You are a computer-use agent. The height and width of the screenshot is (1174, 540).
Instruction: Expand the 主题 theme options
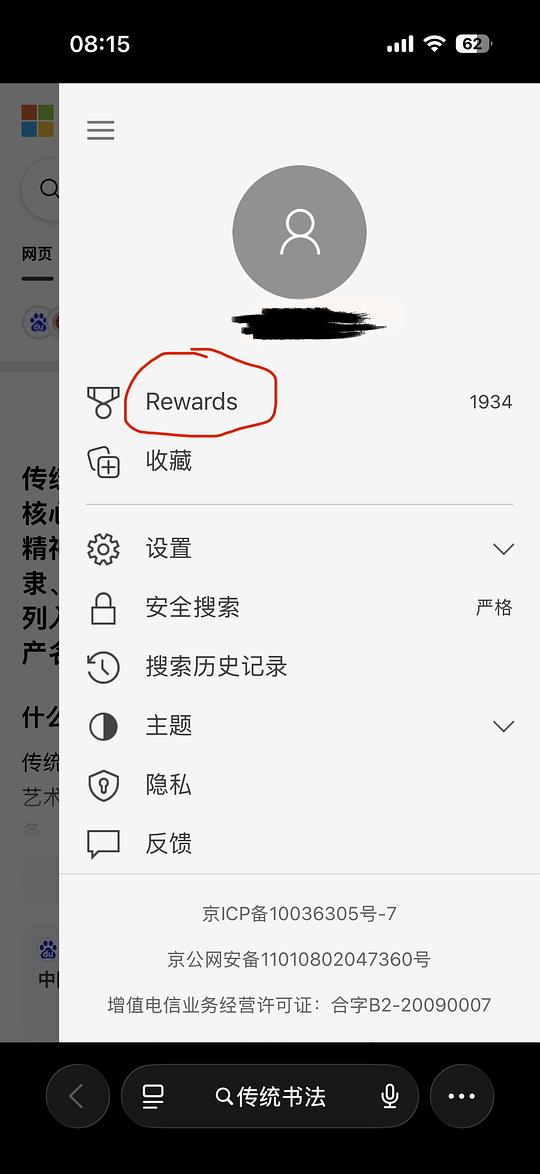coord(300,726)
